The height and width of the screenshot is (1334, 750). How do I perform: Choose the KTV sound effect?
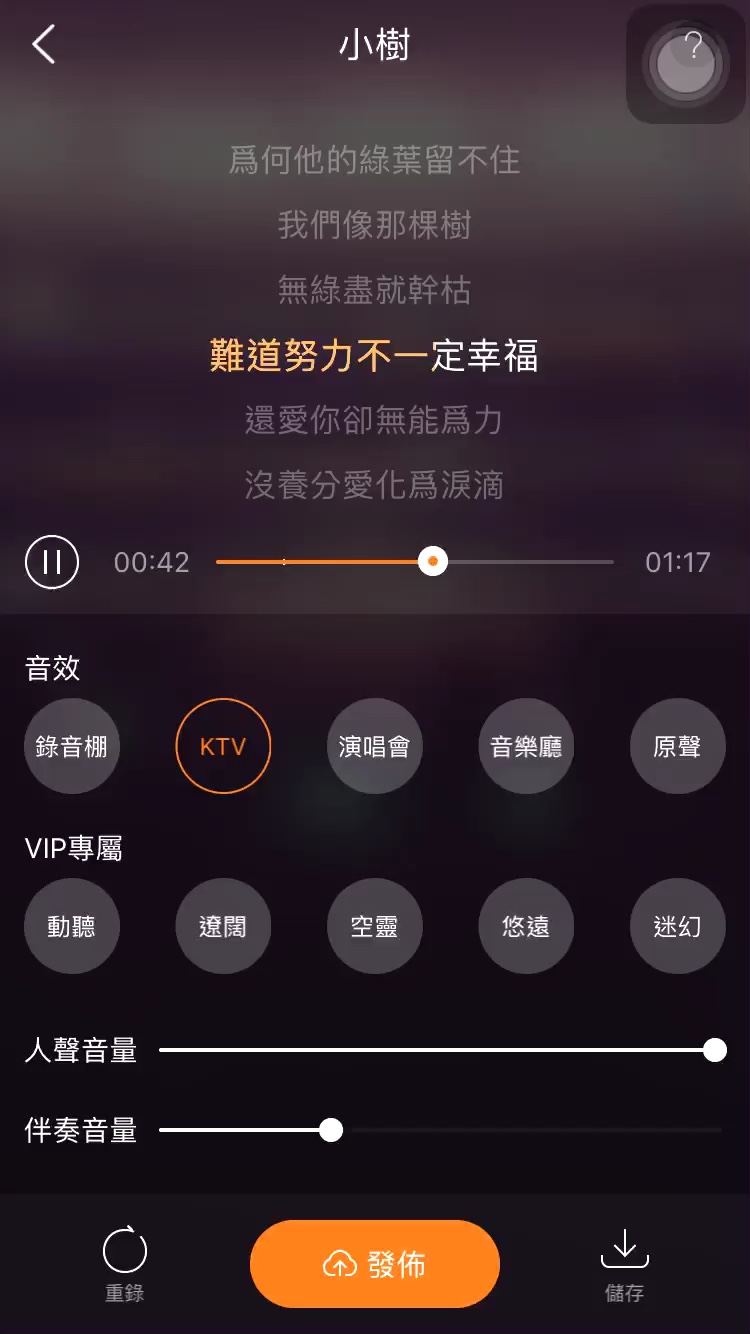[x=223, y=746]
